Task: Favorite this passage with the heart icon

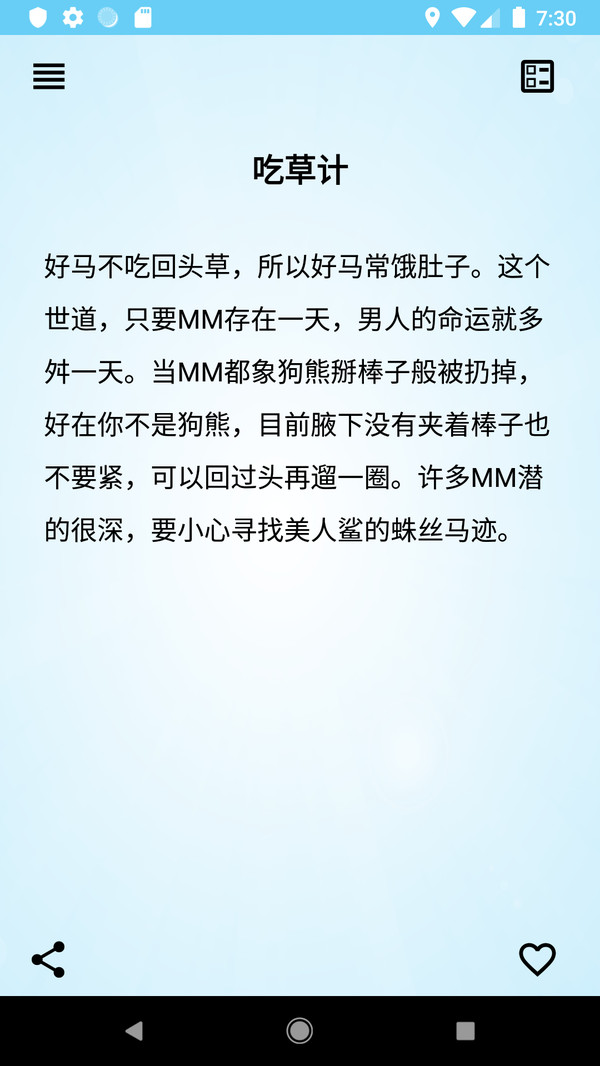Action: (x=537, y=959)
